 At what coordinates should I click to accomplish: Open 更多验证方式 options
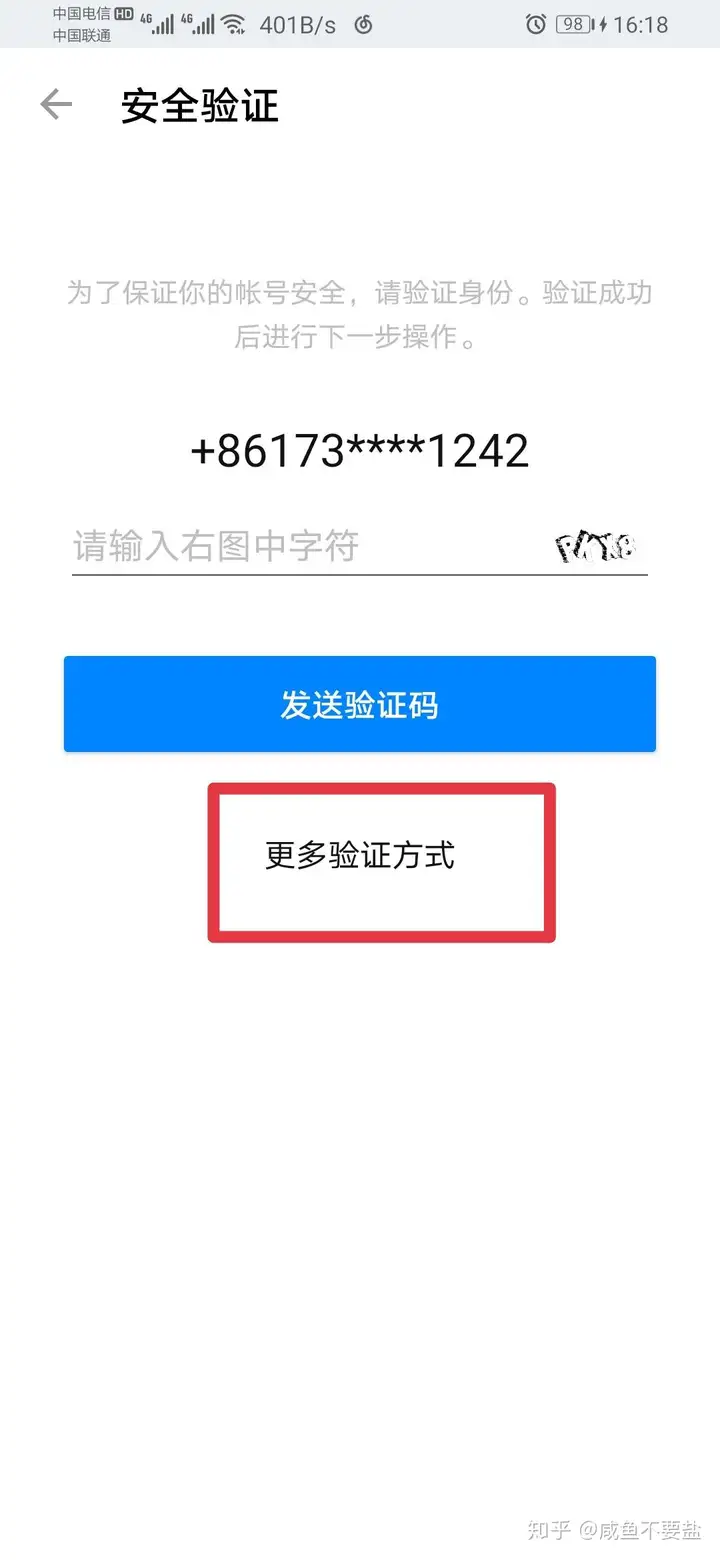[x=360, y=856]
